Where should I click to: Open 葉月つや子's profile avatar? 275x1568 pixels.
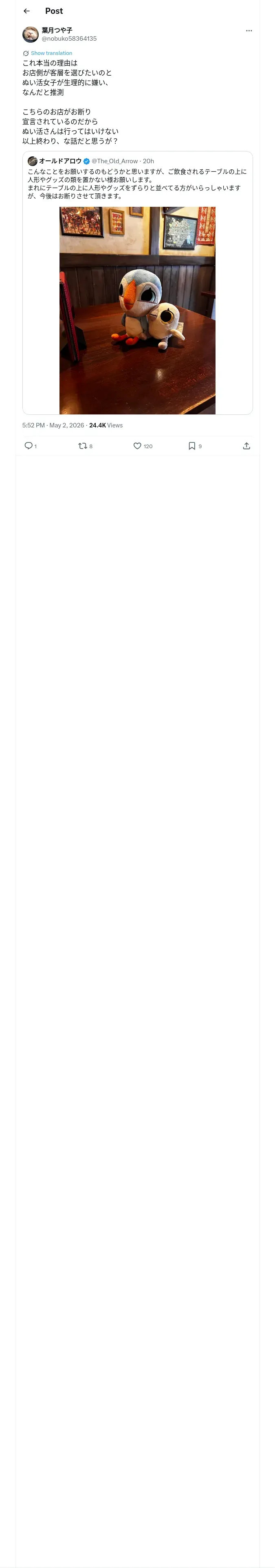[31, 34]
